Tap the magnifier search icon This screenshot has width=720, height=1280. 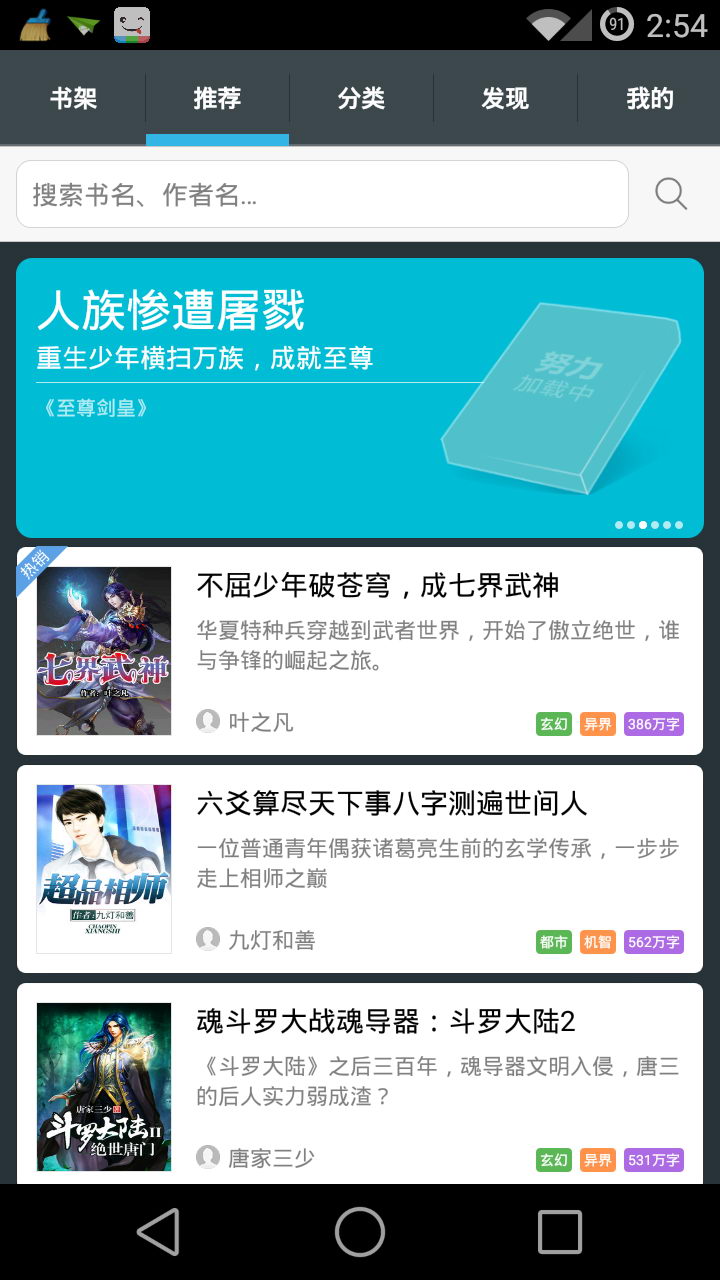(671, 194)
